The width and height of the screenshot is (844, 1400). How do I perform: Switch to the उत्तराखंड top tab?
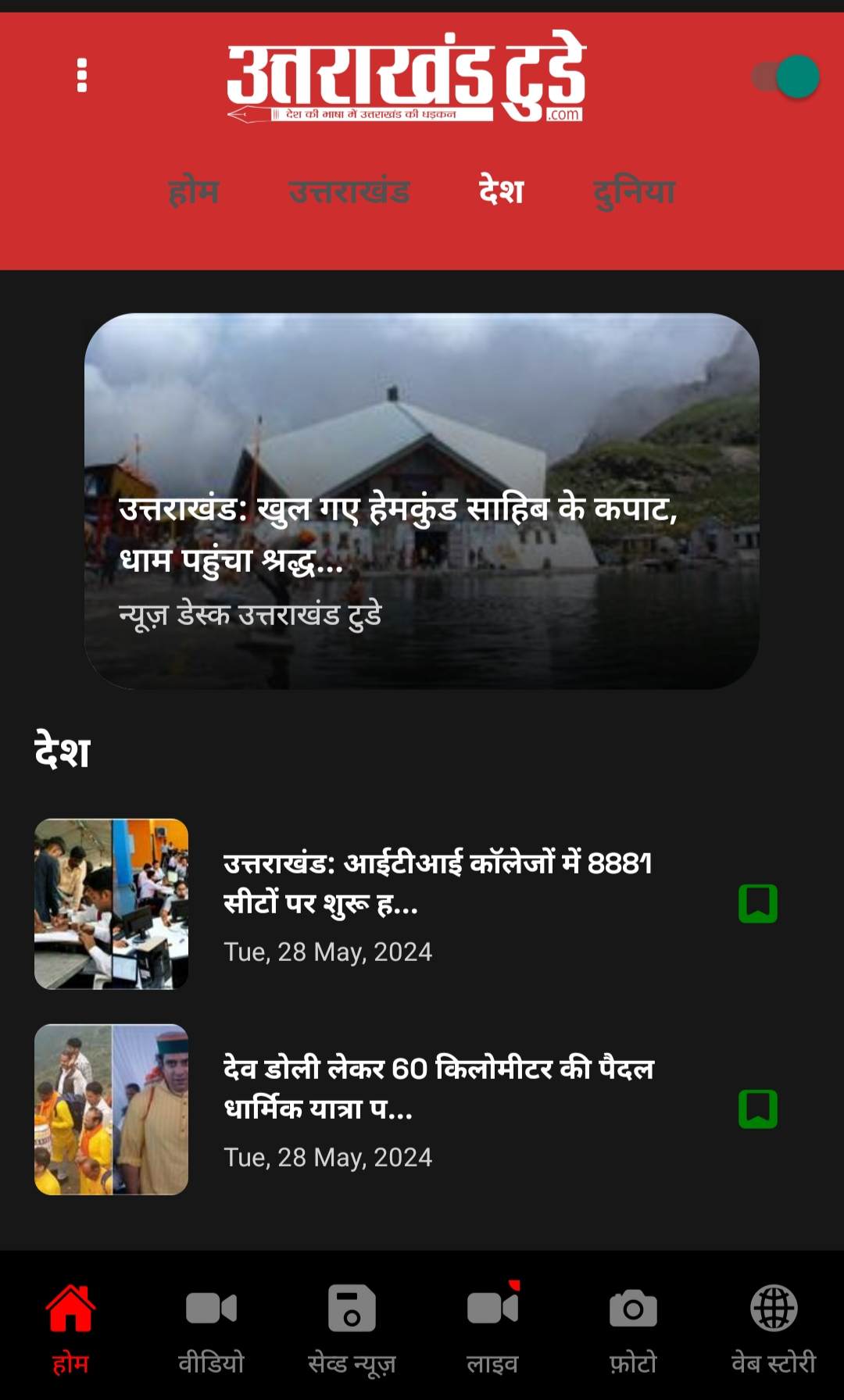coord(349,191)
